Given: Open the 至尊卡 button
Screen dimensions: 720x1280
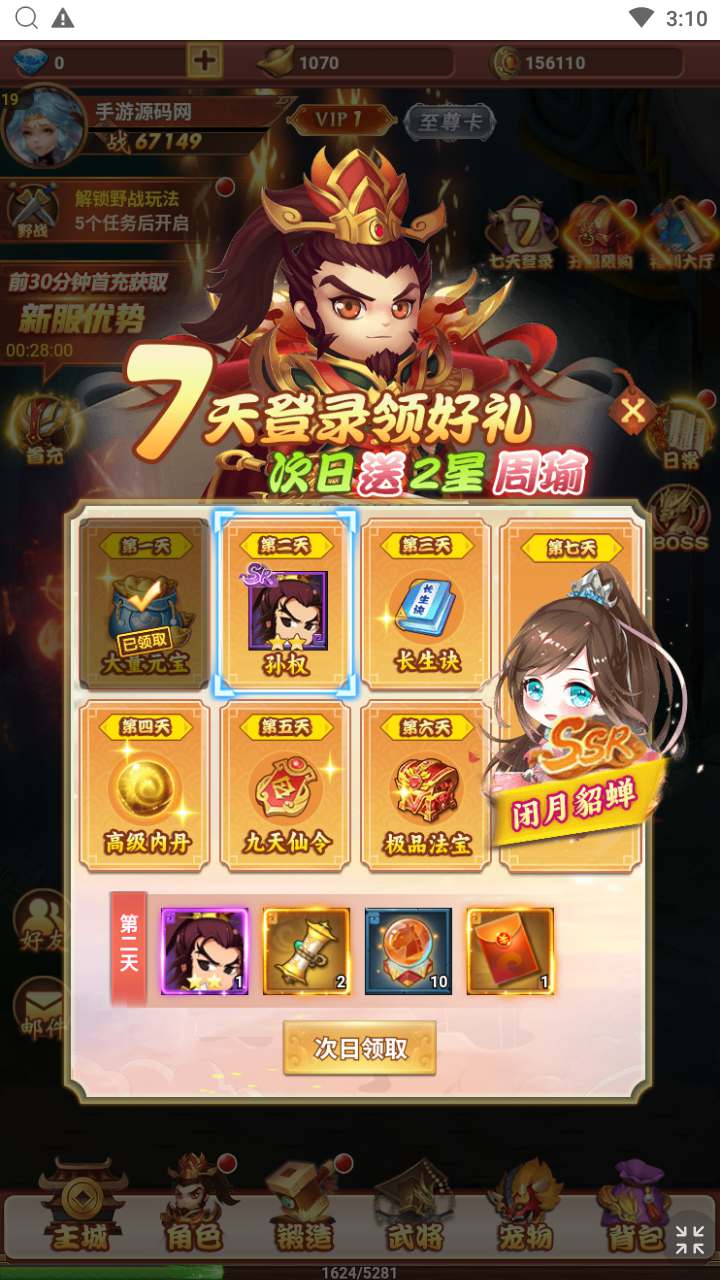Looking at the screenshot, I should click(450, 122).
